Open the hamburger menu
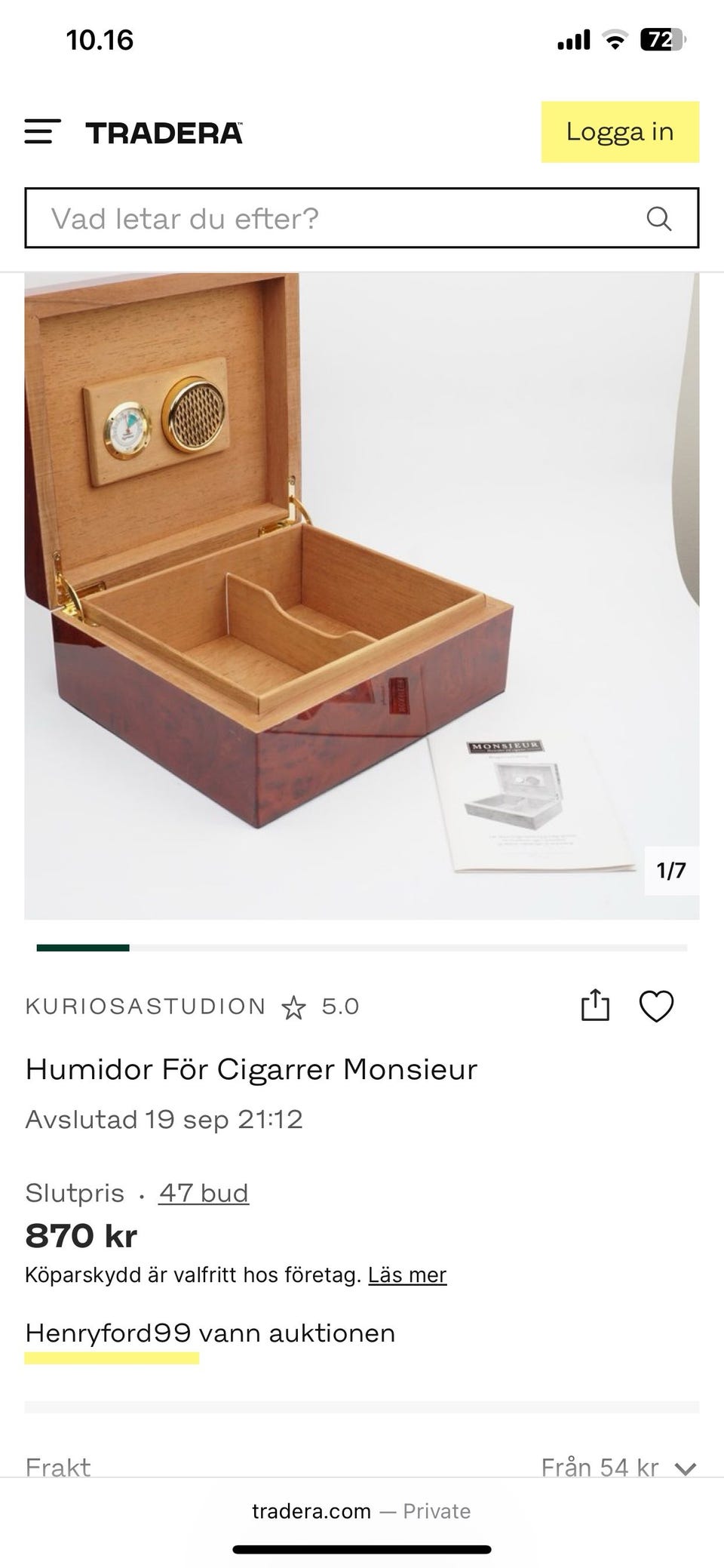The width and height of the screenshot is (724, 1568). point(42,132)
